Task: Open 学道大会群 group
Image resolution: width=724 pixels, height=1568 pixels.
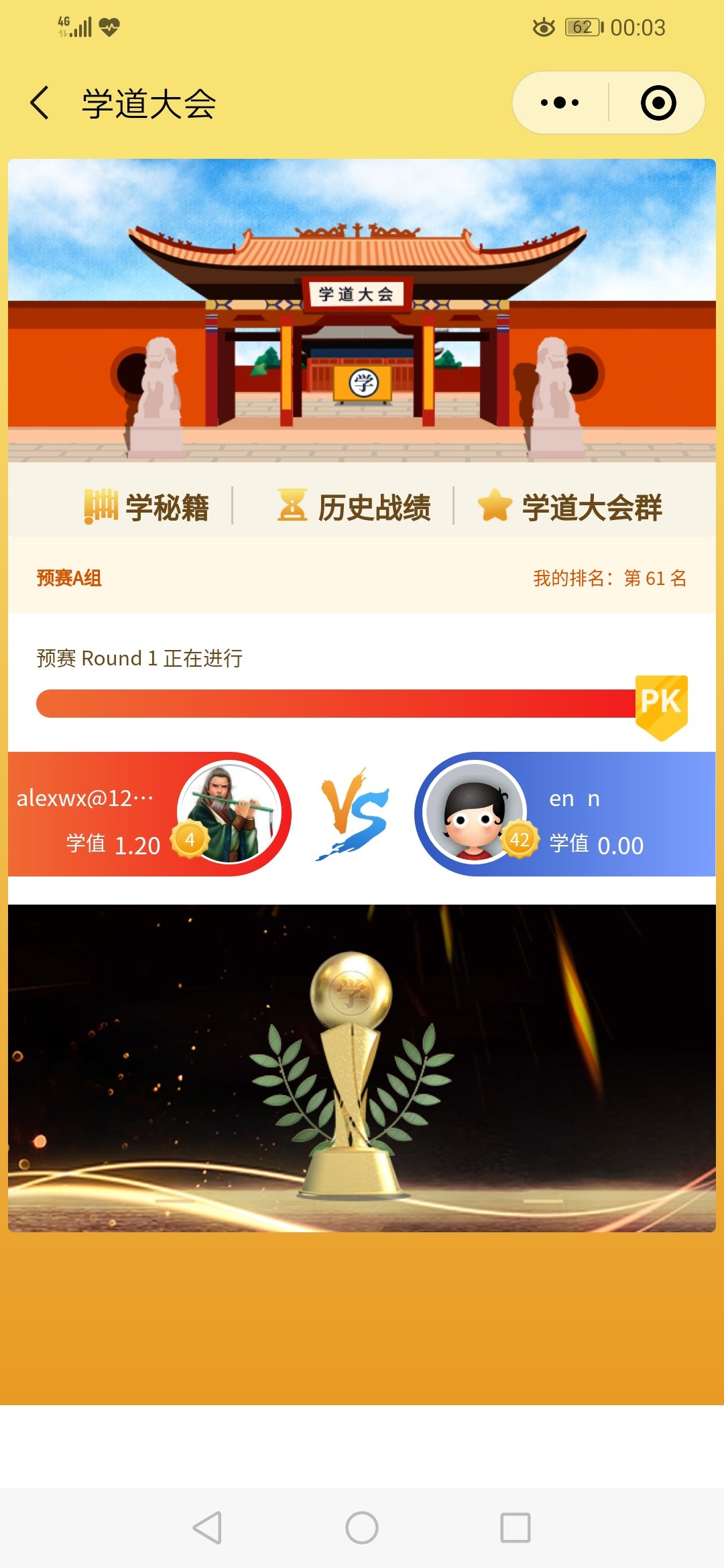Action: 570,507
